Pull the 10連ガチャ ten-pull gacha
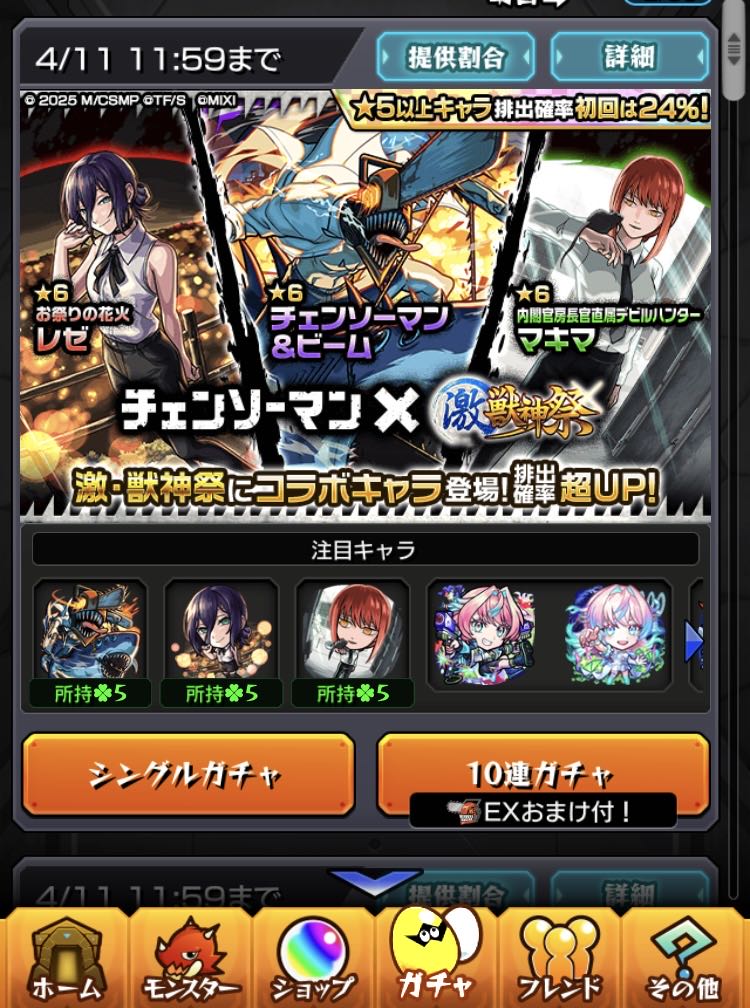The height and width of the screenshot is (1008, 750). pyautogui.click(x=542, y=773)
